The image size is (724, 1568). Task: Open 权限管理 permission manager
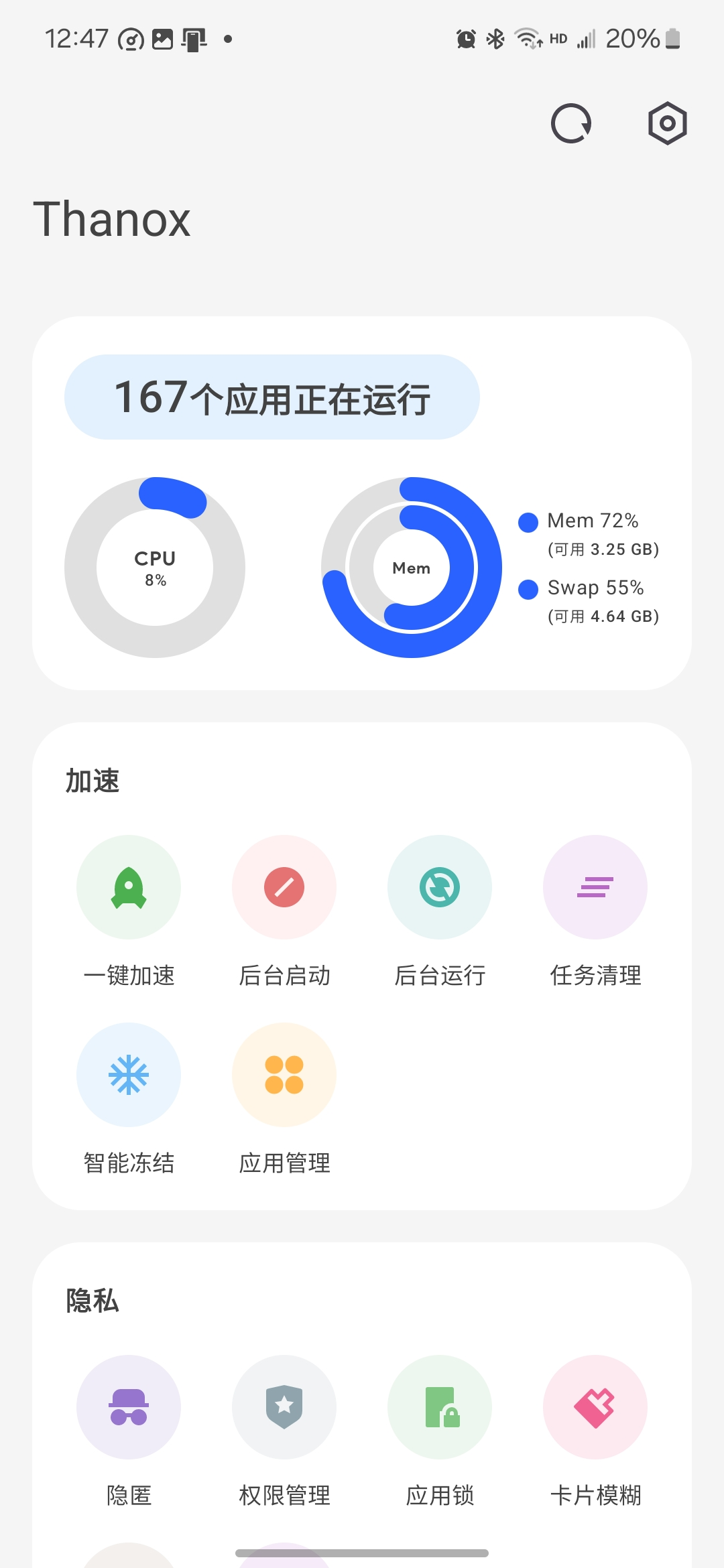[284, 1407]
